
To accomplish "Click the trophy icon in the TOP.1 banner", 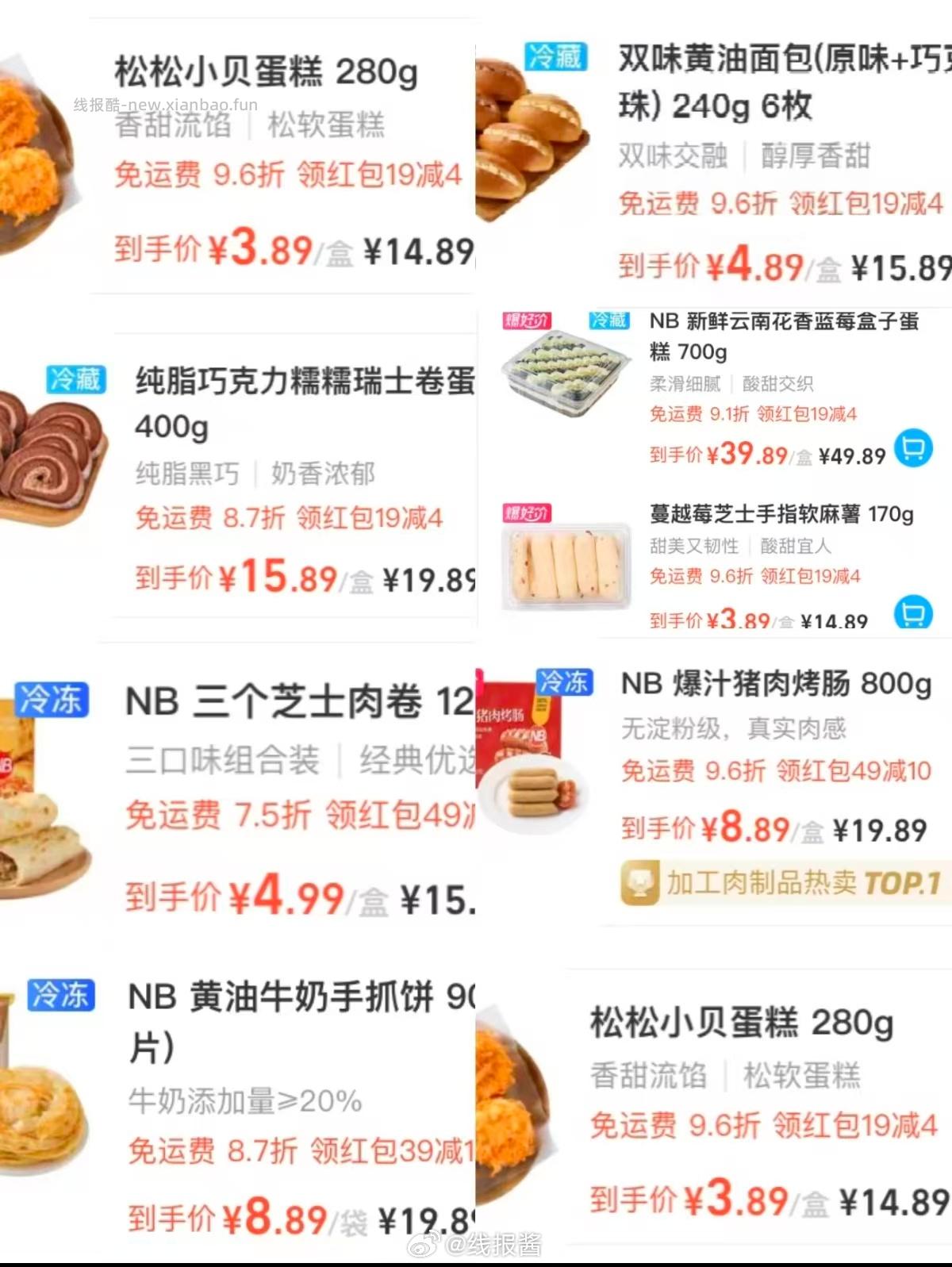I will [x=644, y=881].
